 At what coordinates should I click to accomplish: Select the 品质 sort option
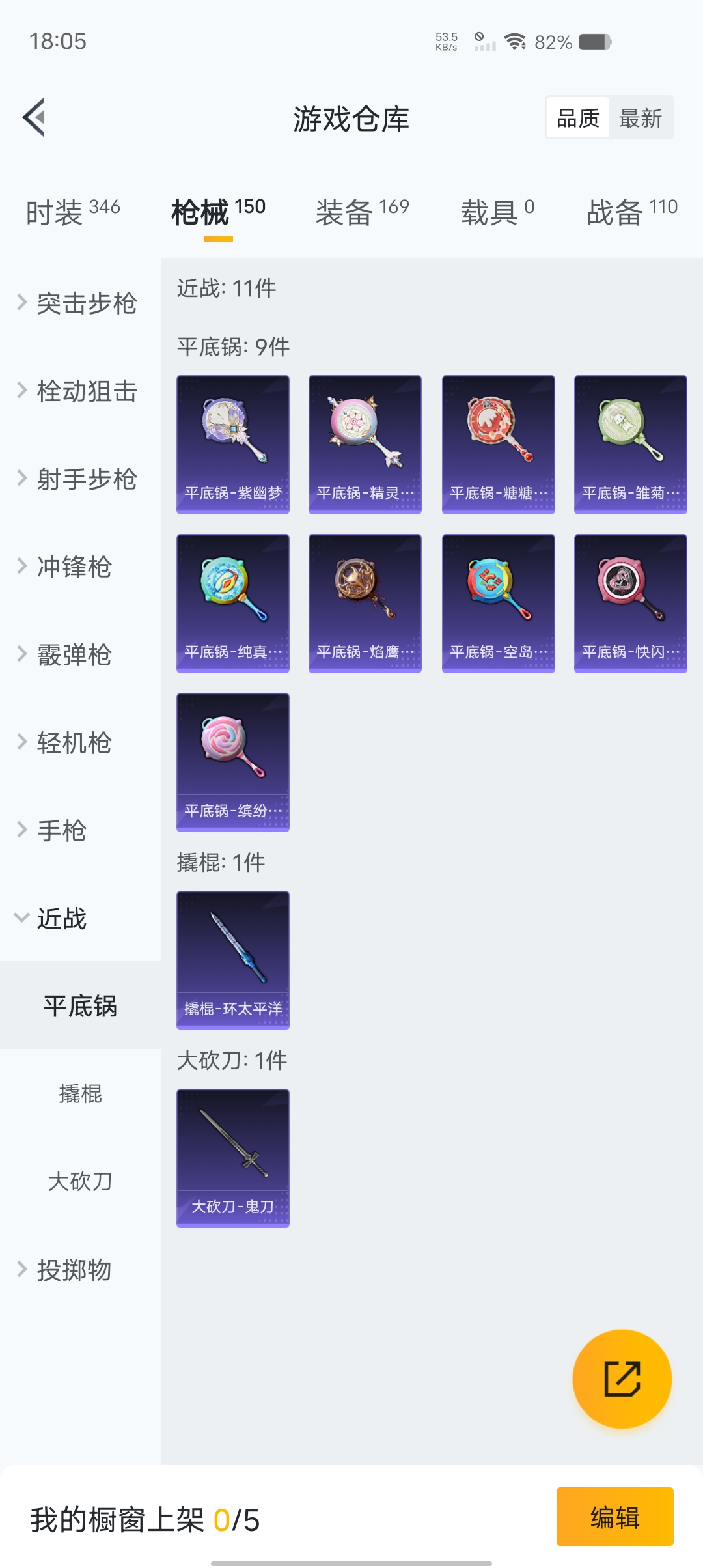point(578,118)
